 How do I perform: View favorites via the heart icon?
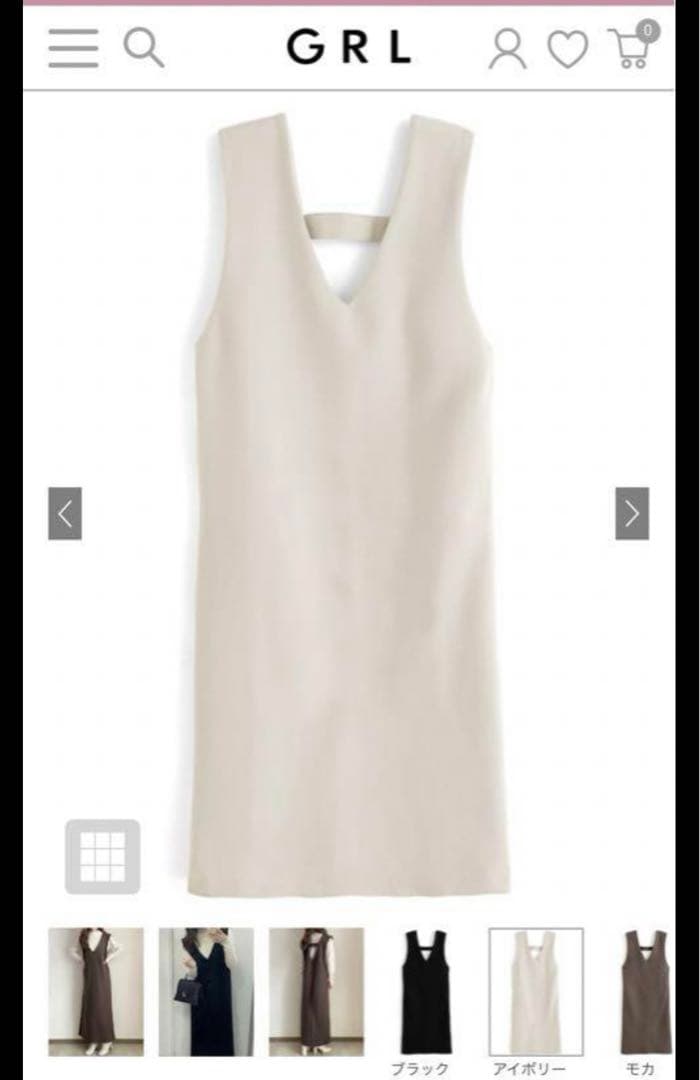(567, 49)
